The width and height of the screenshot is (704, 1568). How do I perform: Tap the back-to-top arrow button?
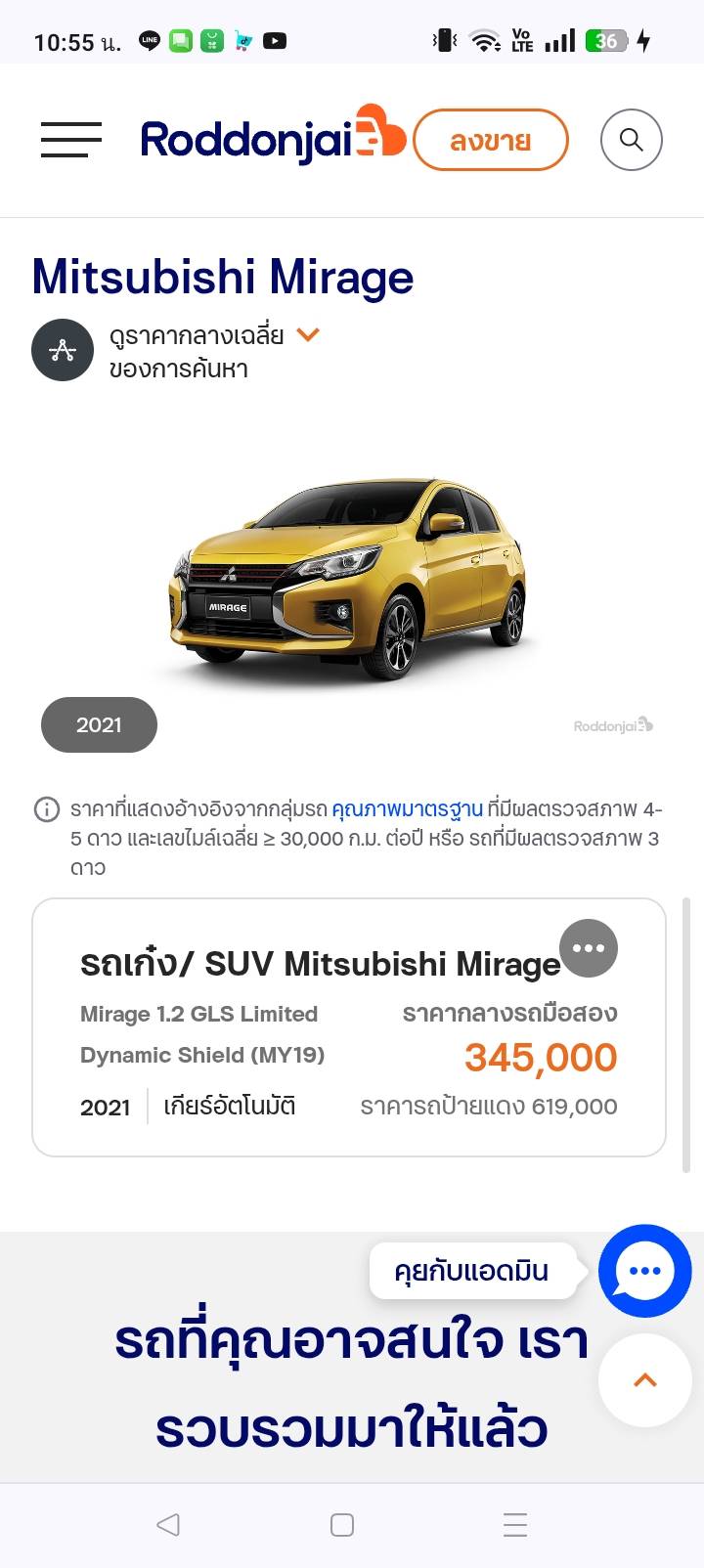tap(645, 1380)
